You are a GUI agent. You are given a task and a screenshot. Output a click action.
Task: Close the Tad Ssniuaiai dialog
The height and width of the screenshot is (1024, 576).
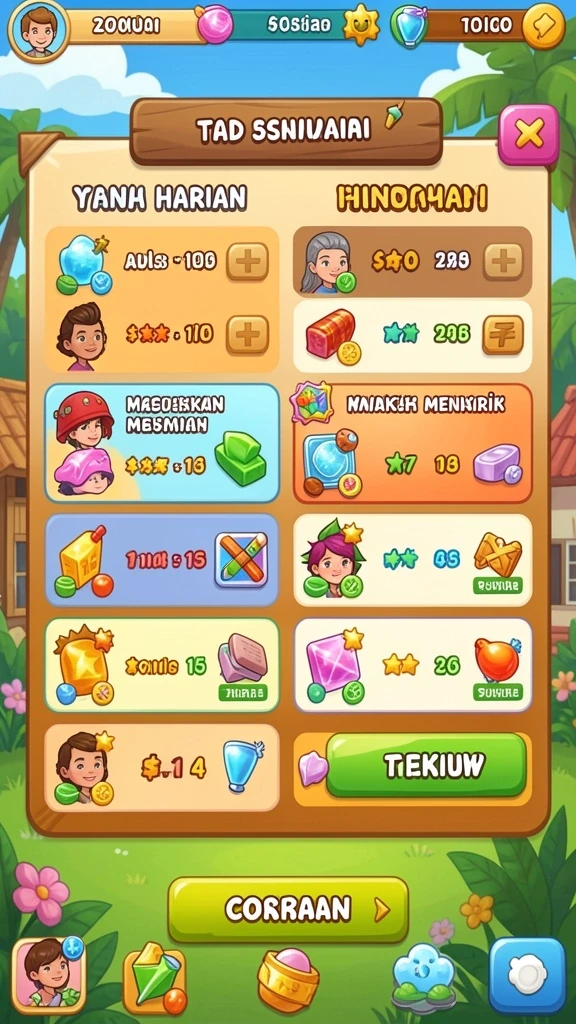tap(528, 135)
